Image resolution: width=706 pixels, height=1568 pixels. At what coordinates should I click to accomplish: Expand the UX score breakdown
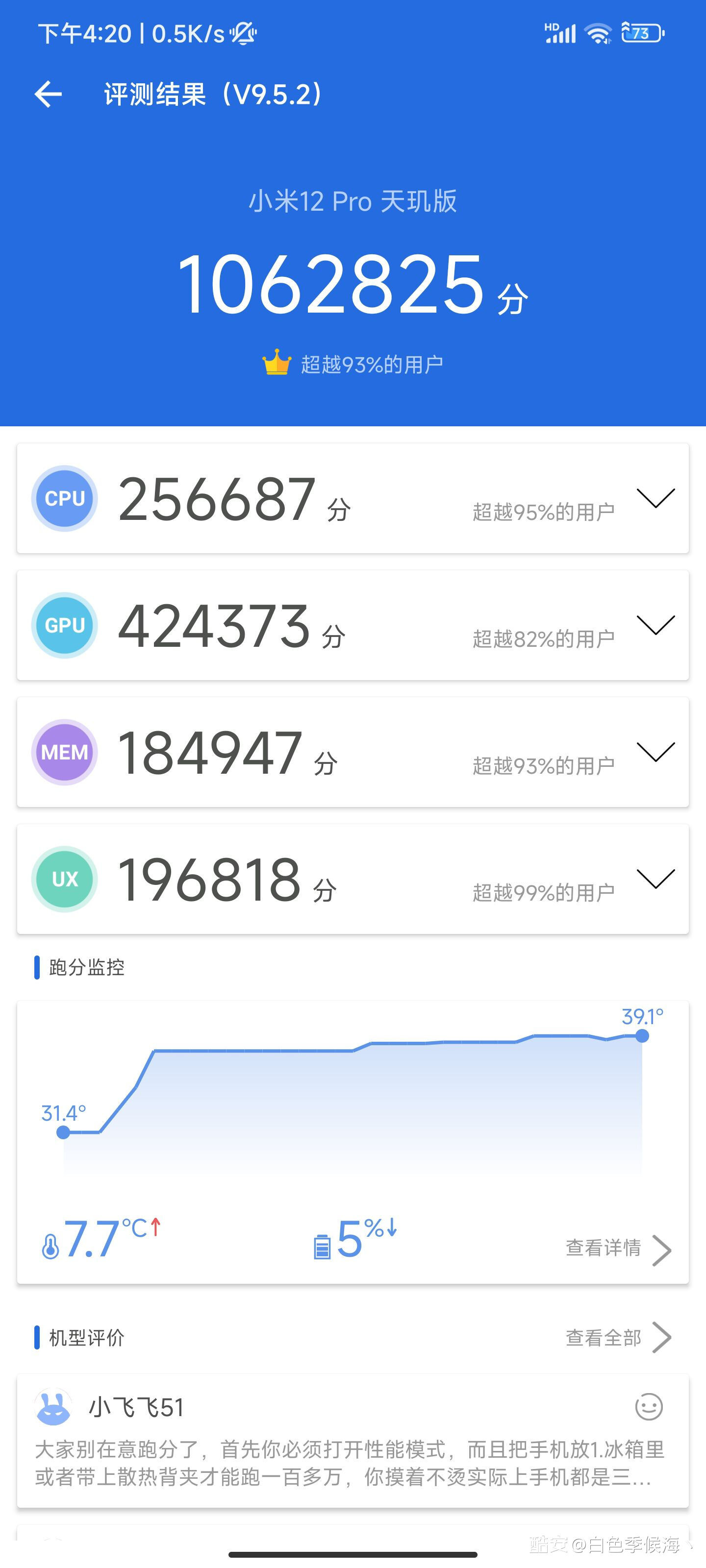[656, 879]
